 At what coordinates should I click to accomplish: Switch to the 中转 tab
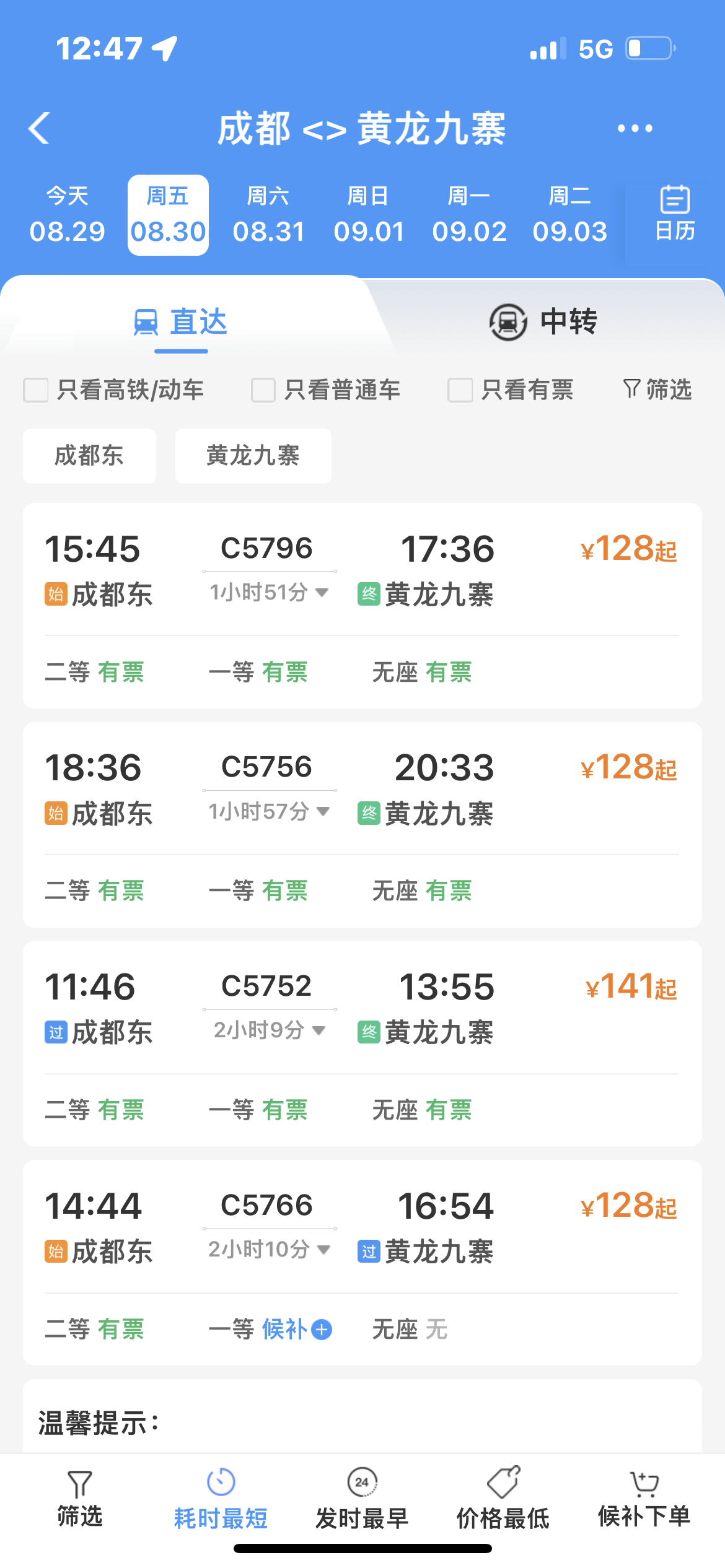pos(542,321)
